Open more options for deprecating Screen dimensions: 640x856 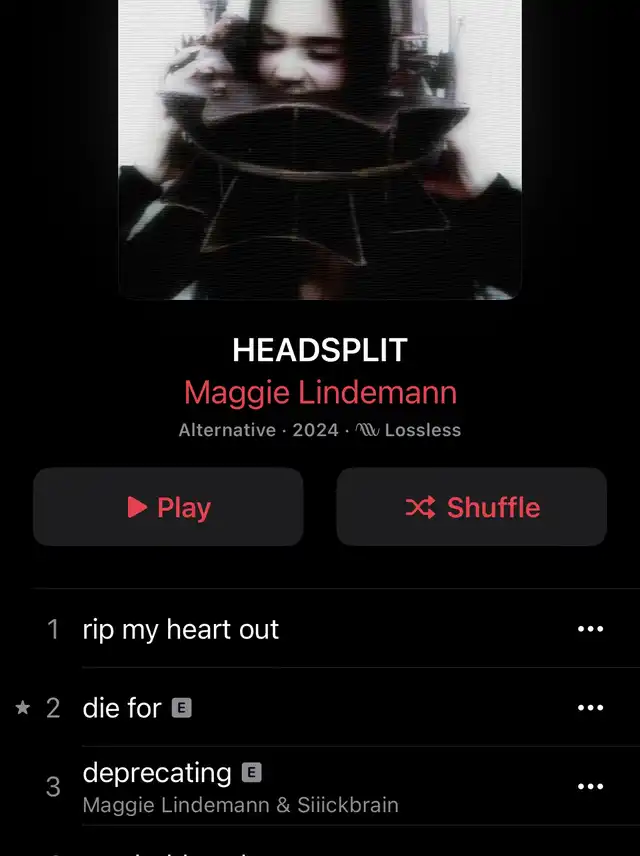590,786
